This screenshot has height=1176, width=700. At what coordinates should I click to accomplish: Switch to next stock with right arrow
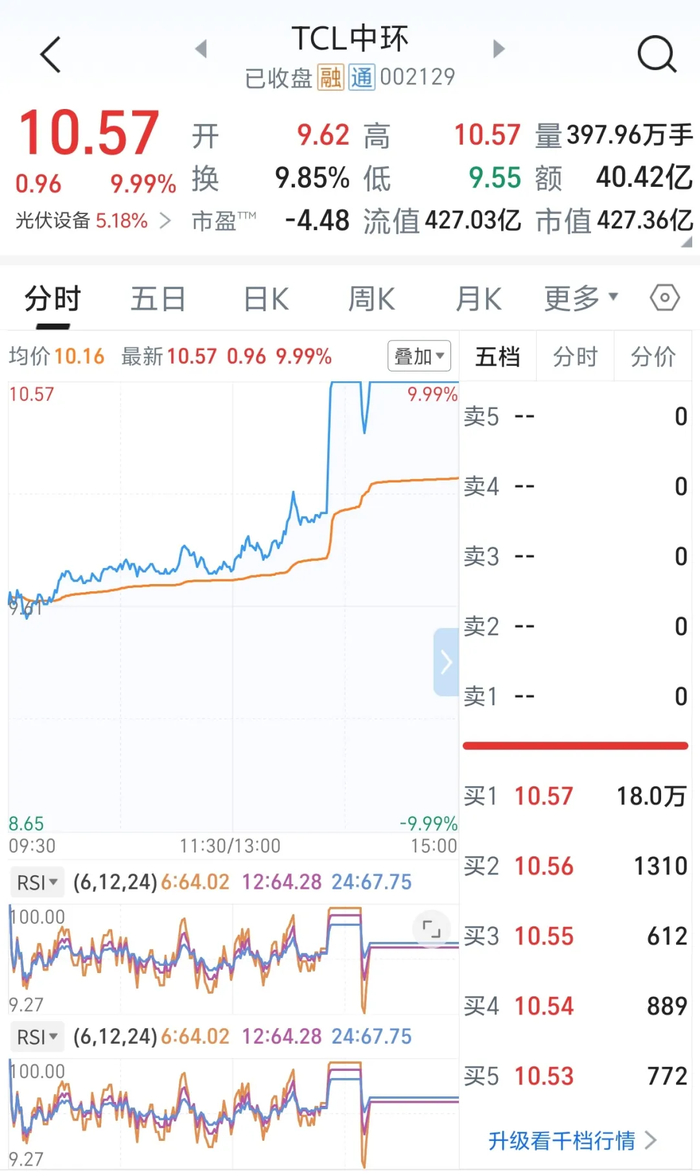coord(499,49)
